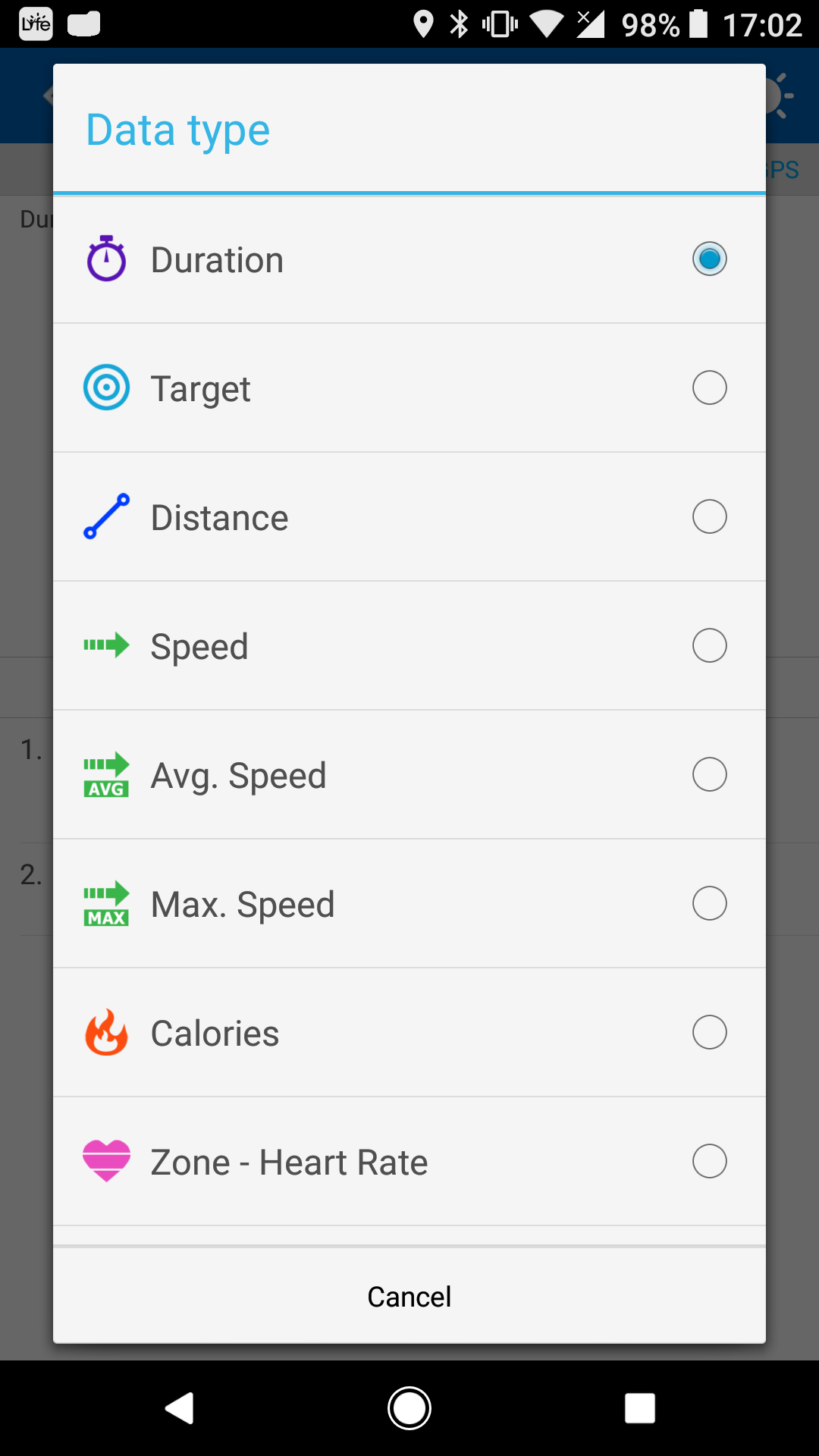Go to the home screen

[x=409, y=1408]
